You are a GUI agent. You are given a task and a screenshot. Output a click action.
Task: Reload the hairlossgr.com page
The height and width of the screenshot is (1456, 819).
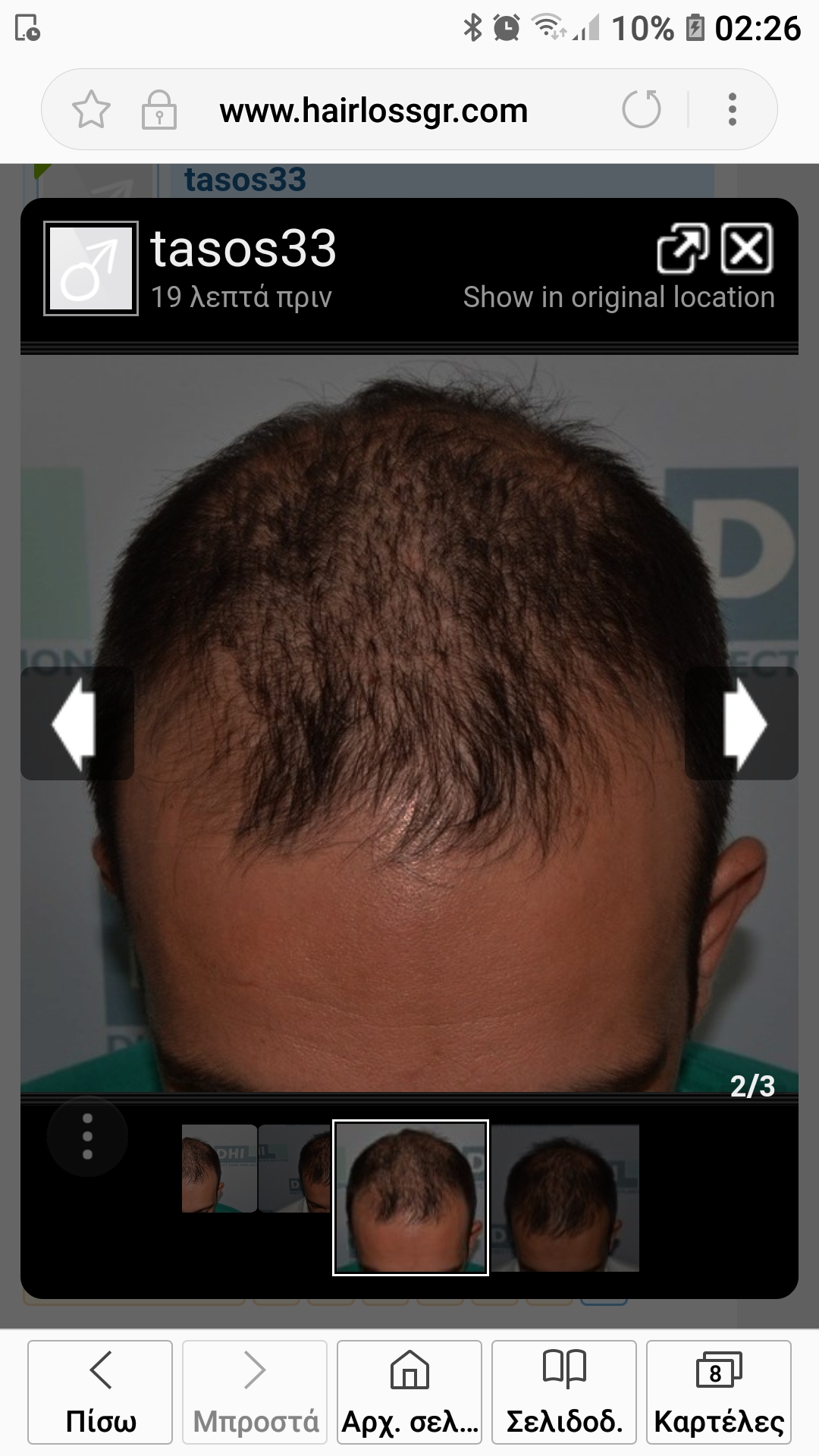pos(642,110)
